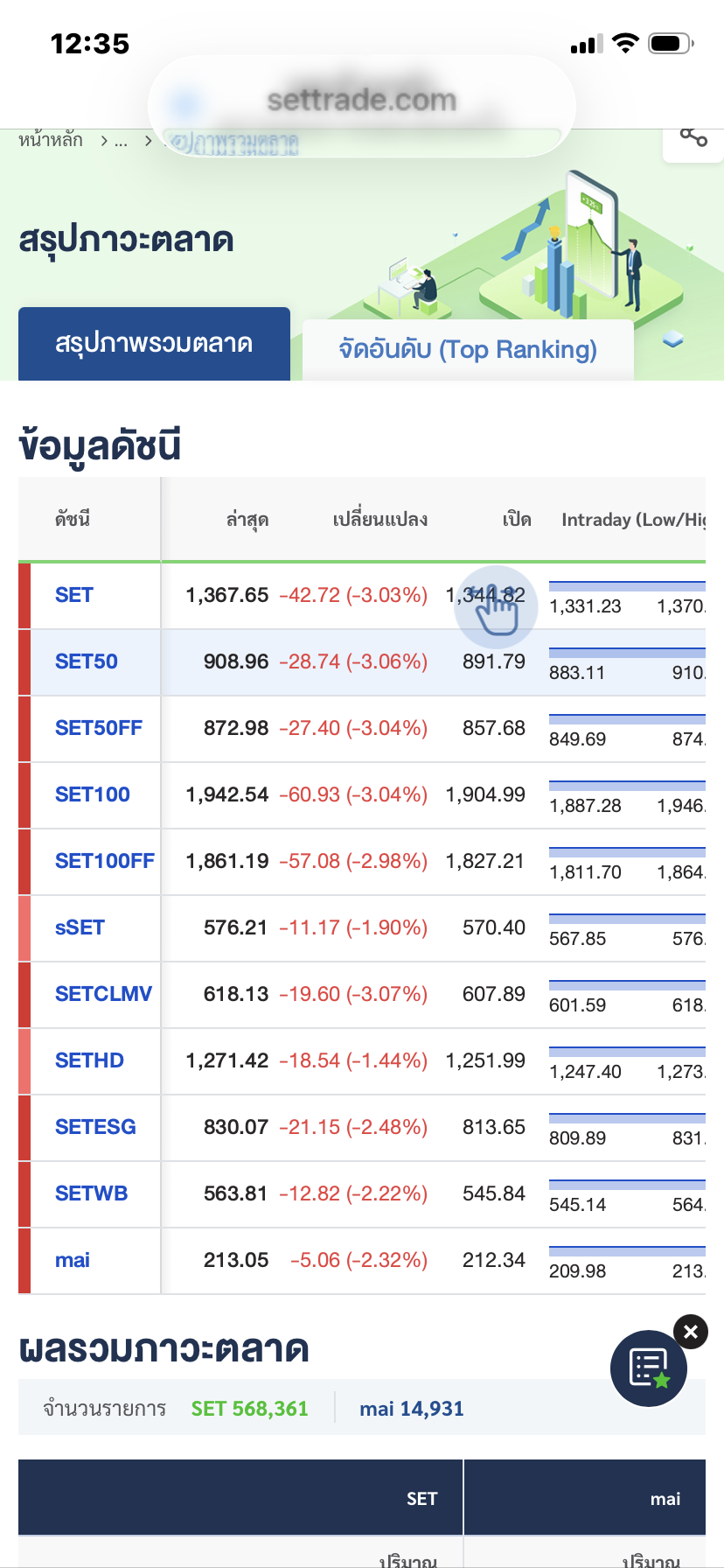
Task: Switch to the สรุปภาพรวมตลาด tab
Action: click(154, 344)
